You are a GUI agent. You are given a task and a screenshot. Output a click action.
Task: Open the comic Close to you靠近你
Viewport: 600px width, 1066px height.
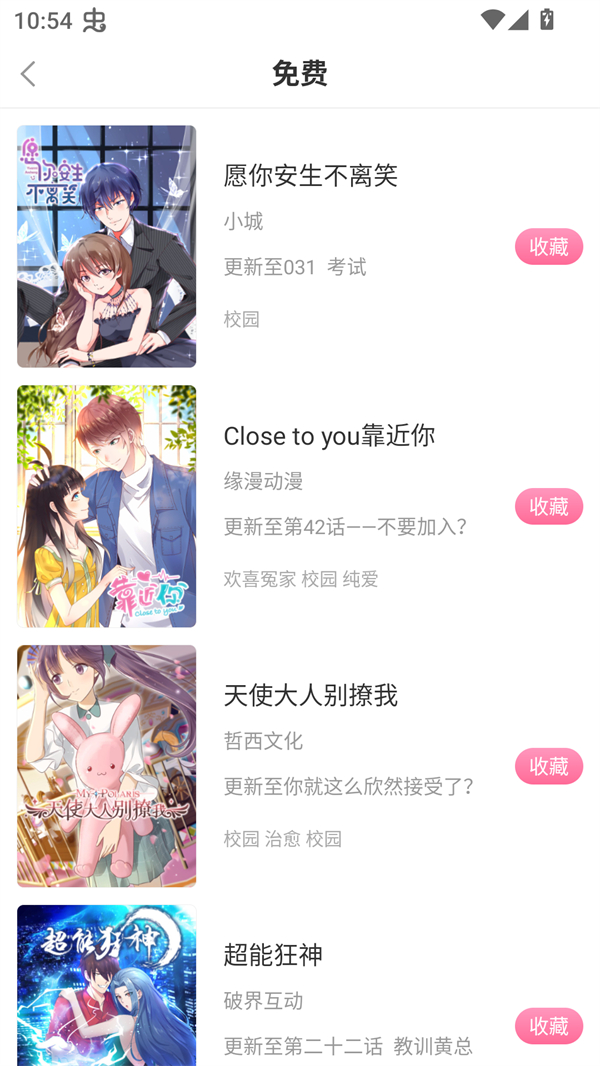328,435
